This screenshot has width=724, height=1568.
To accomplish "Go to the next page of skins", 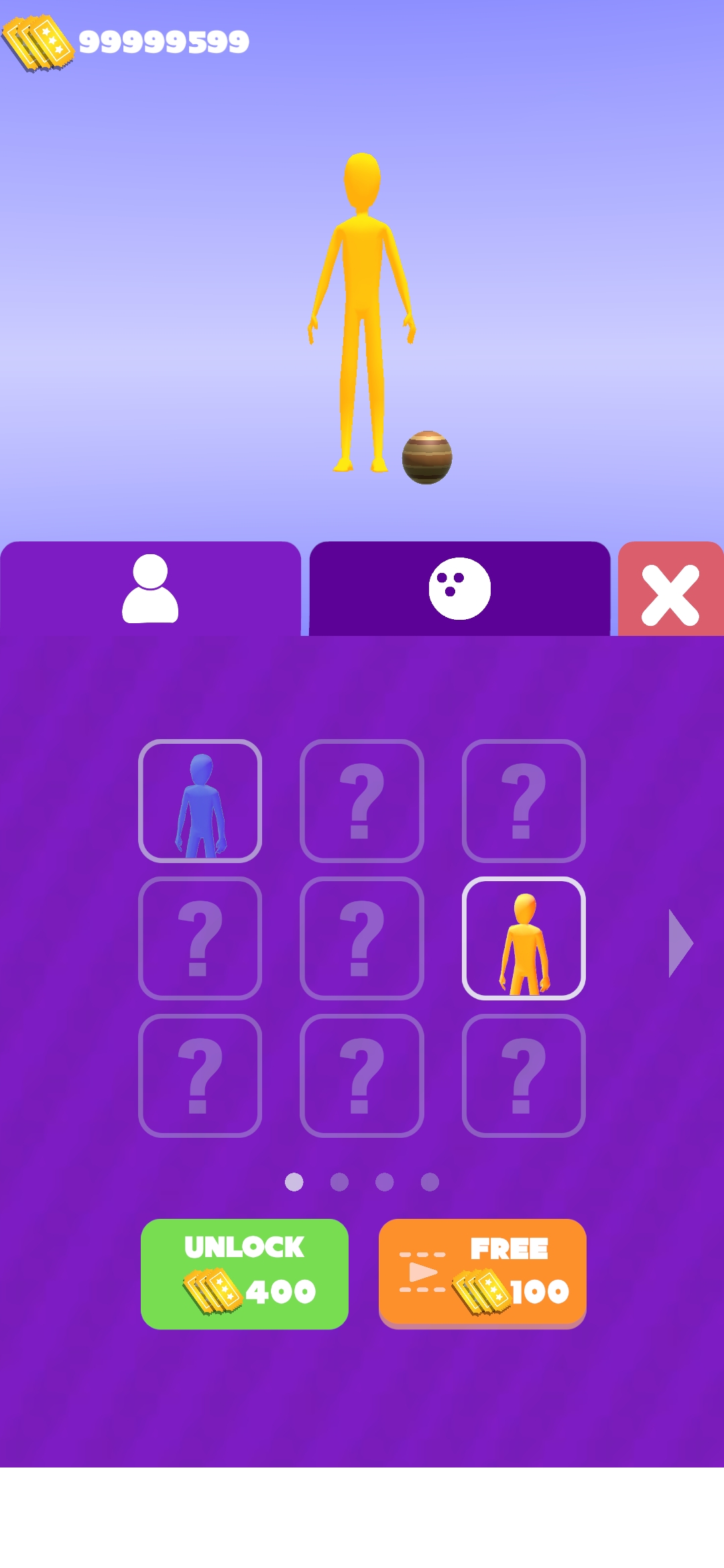I will pyautogui.click(x=680, y=943).
